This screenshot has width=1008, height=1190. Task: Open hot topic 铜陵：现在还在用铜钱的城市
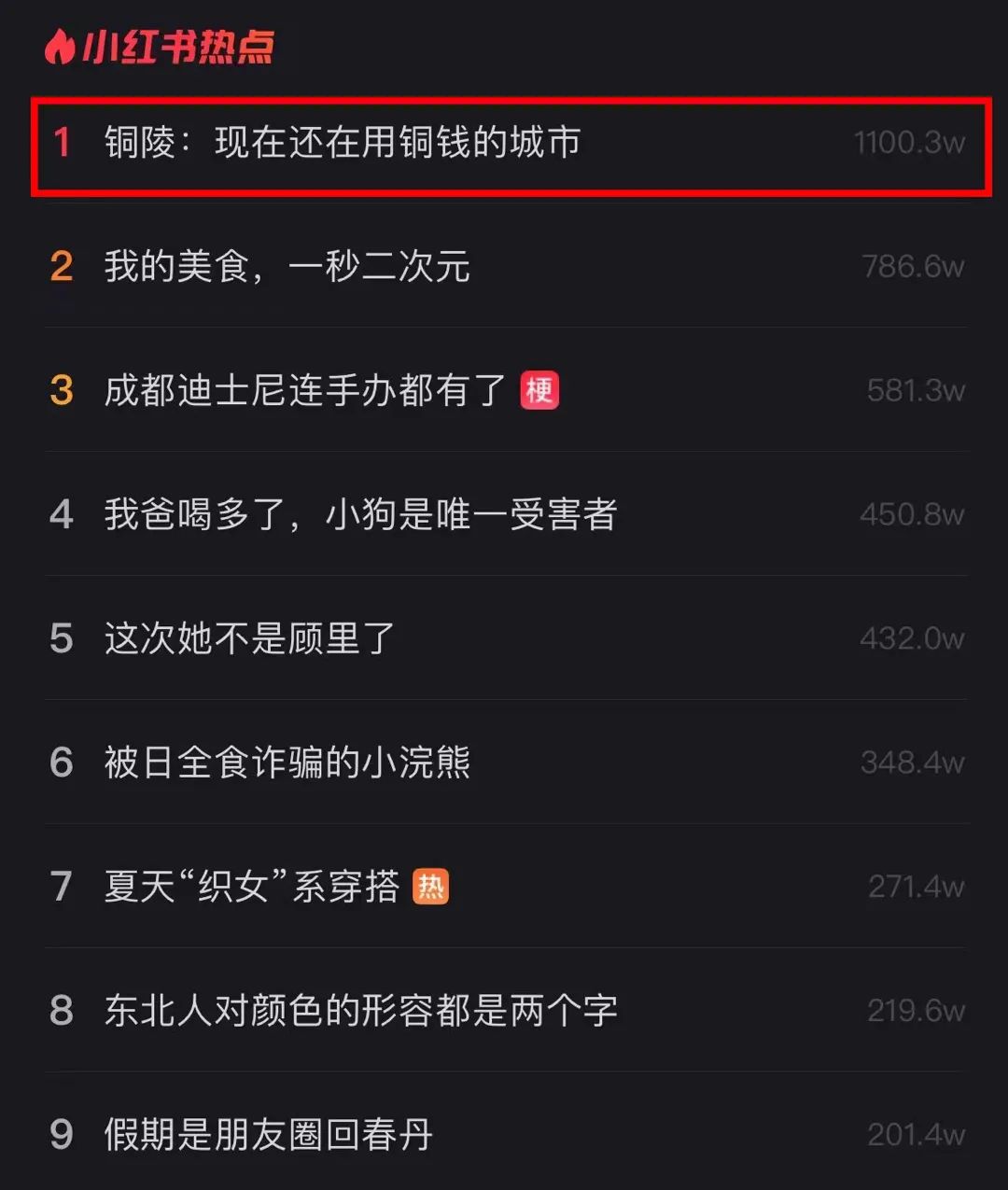(x=342, y=143)
